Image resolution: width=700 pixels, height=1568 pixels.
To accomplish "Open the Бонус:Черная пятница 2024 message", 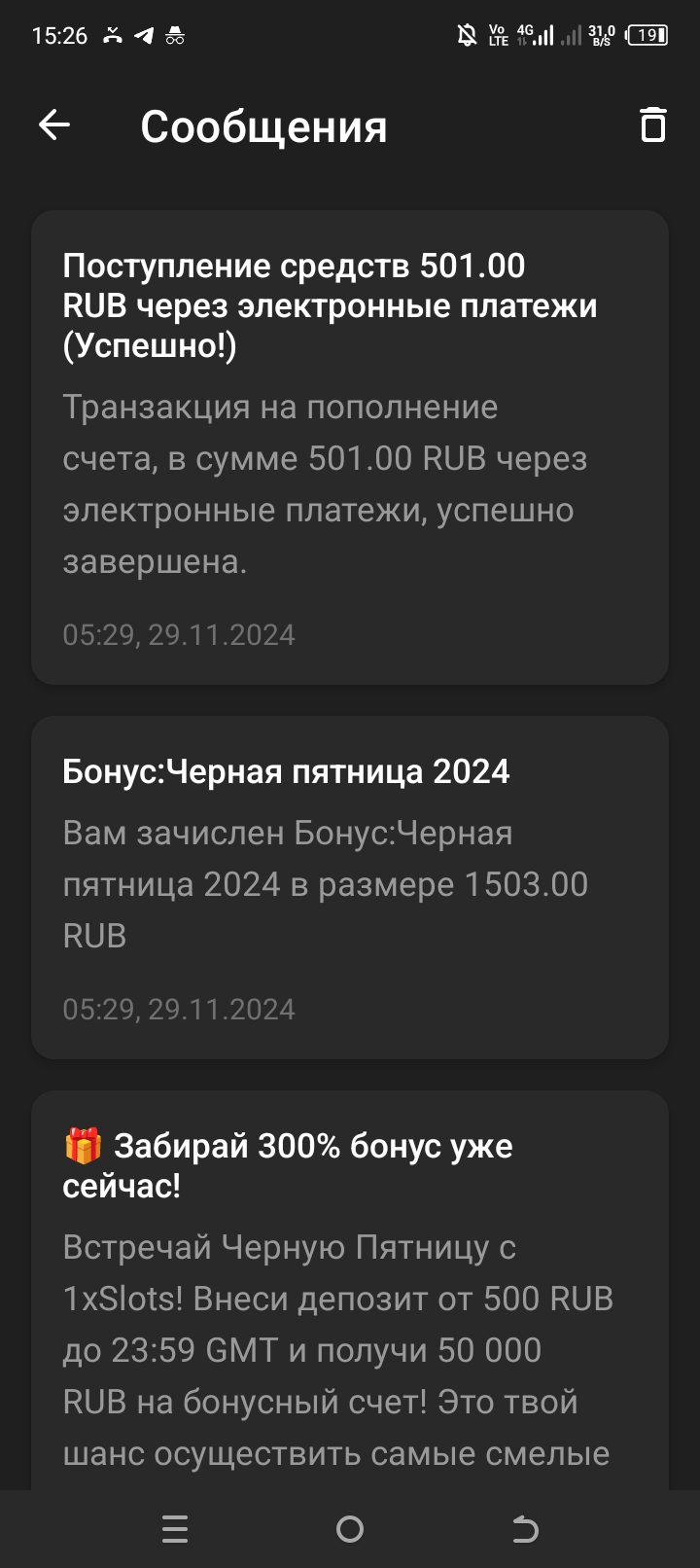I will [x=350, y=887].
